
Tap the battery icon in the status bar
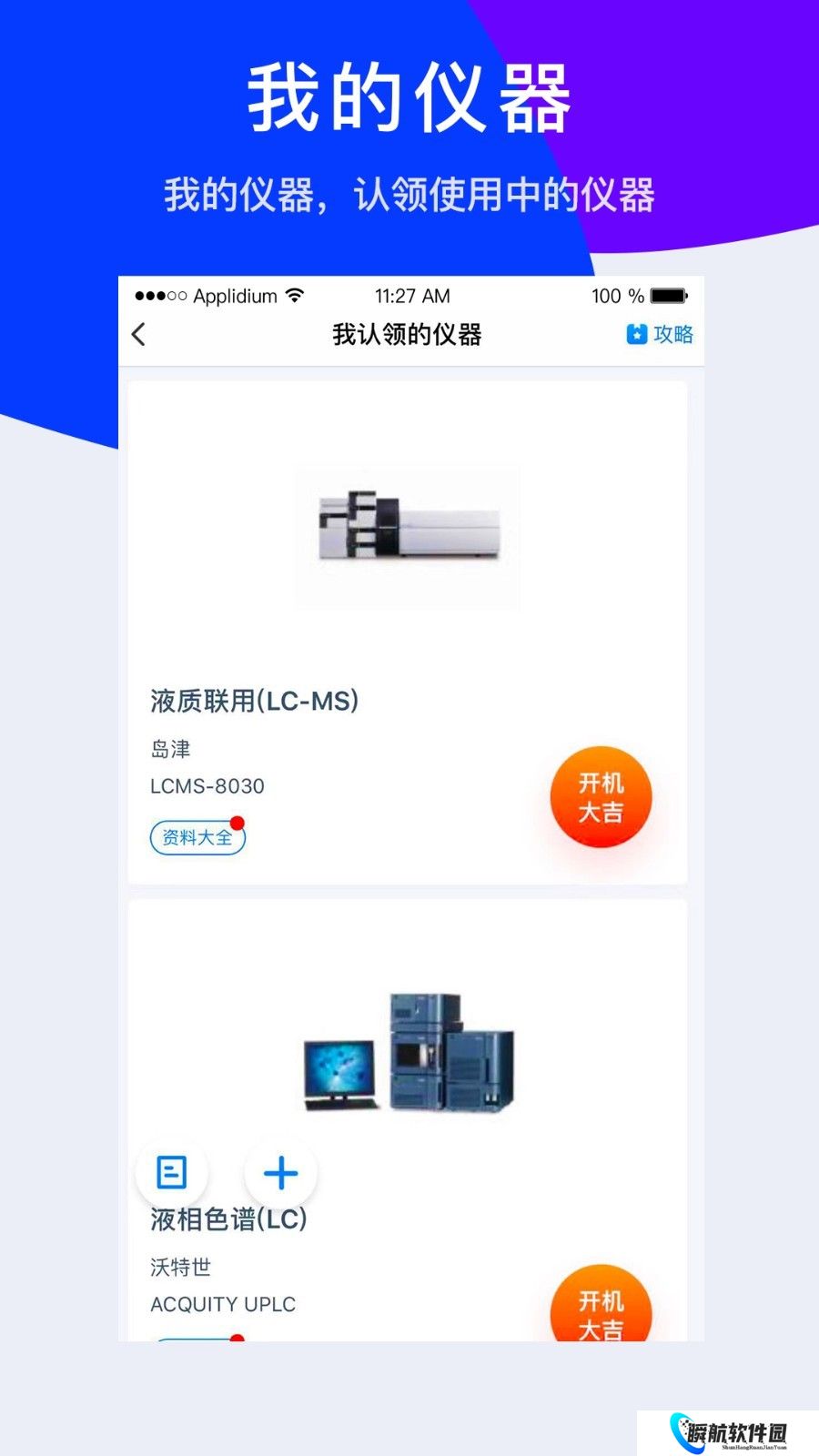(671, 295)
